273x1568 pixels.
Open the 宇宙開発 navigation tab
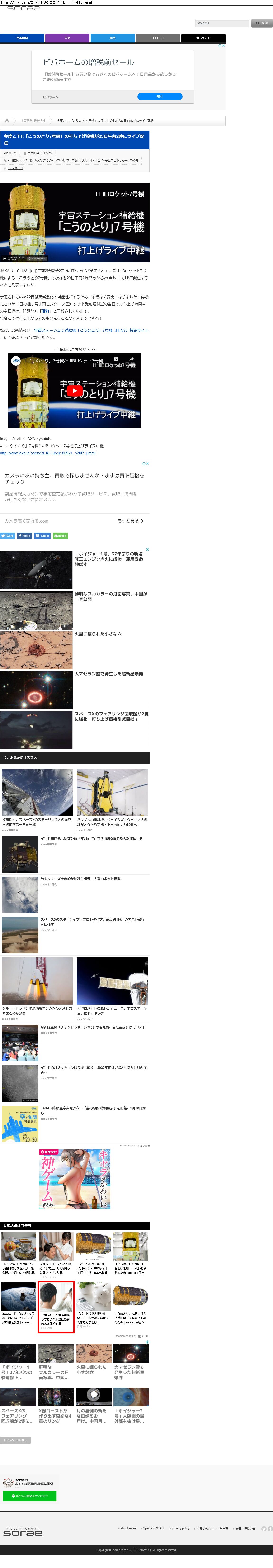22,38
